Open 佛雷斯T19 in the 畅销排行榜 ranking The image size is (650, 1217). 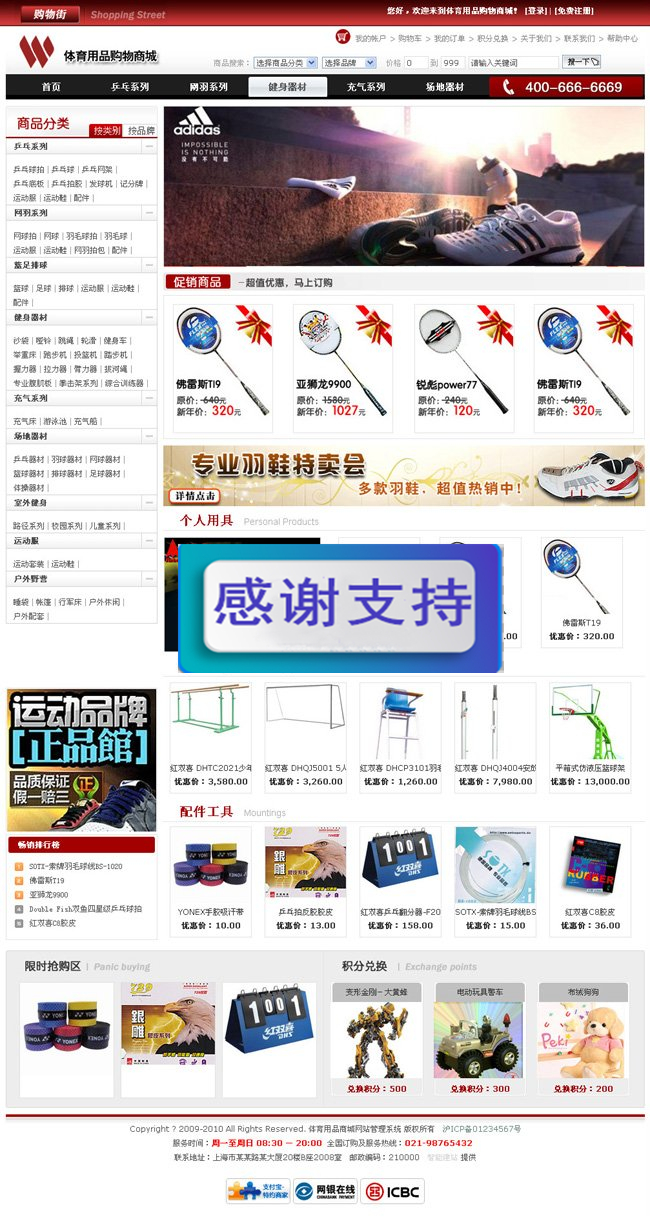[x=47, y=880]
